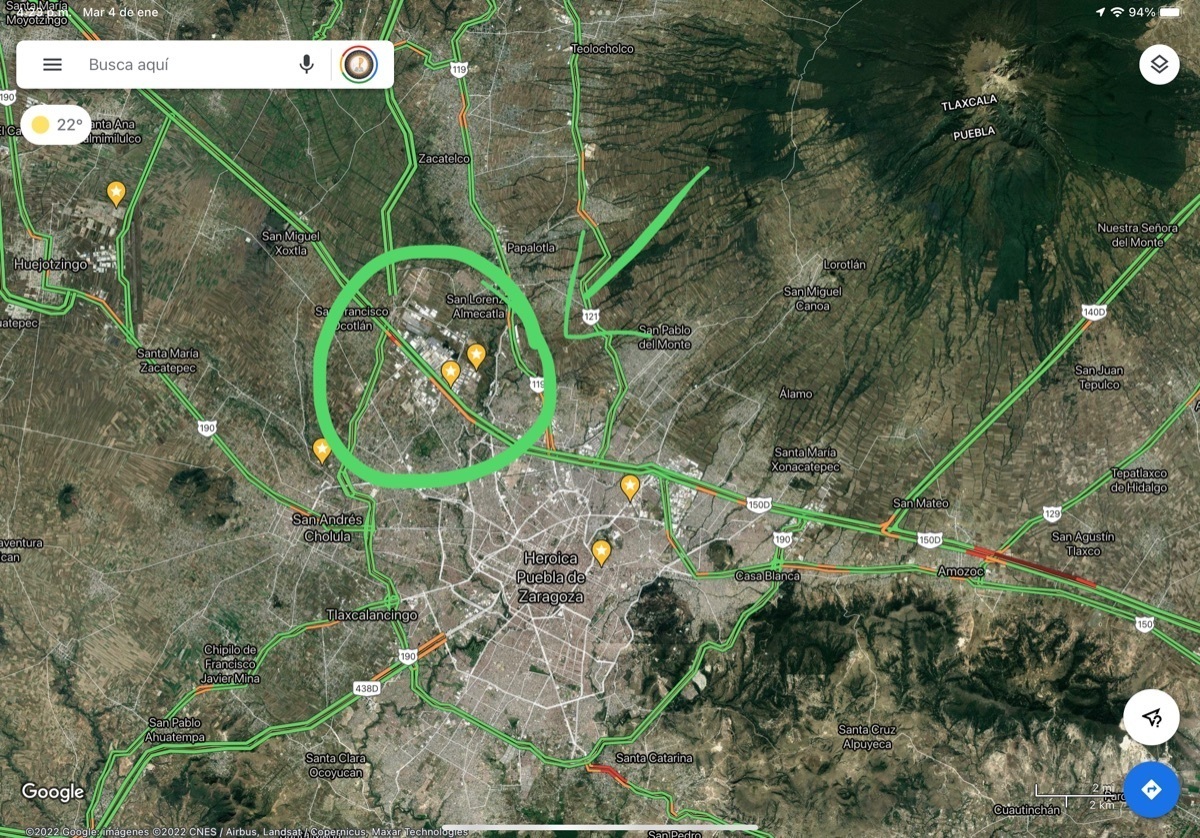
Task: Open directions with the blue button
Action: (1151, 790)
